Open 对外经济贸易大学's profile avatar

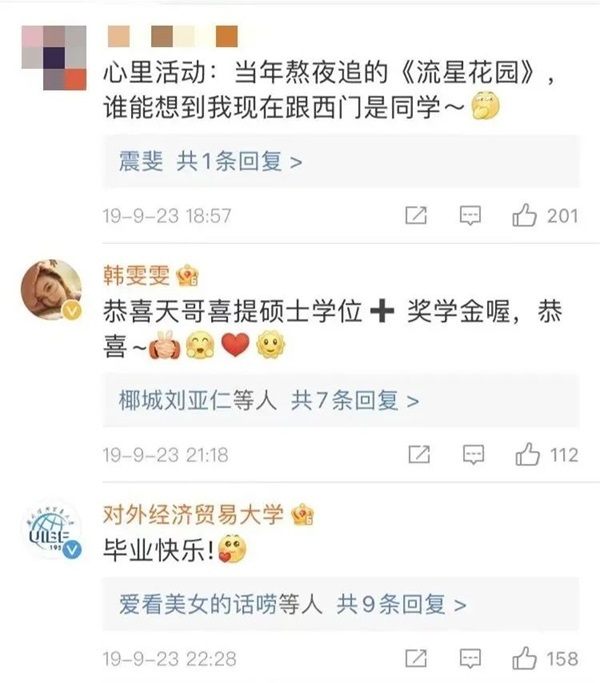pyautogui.click(x=51, y=530)
